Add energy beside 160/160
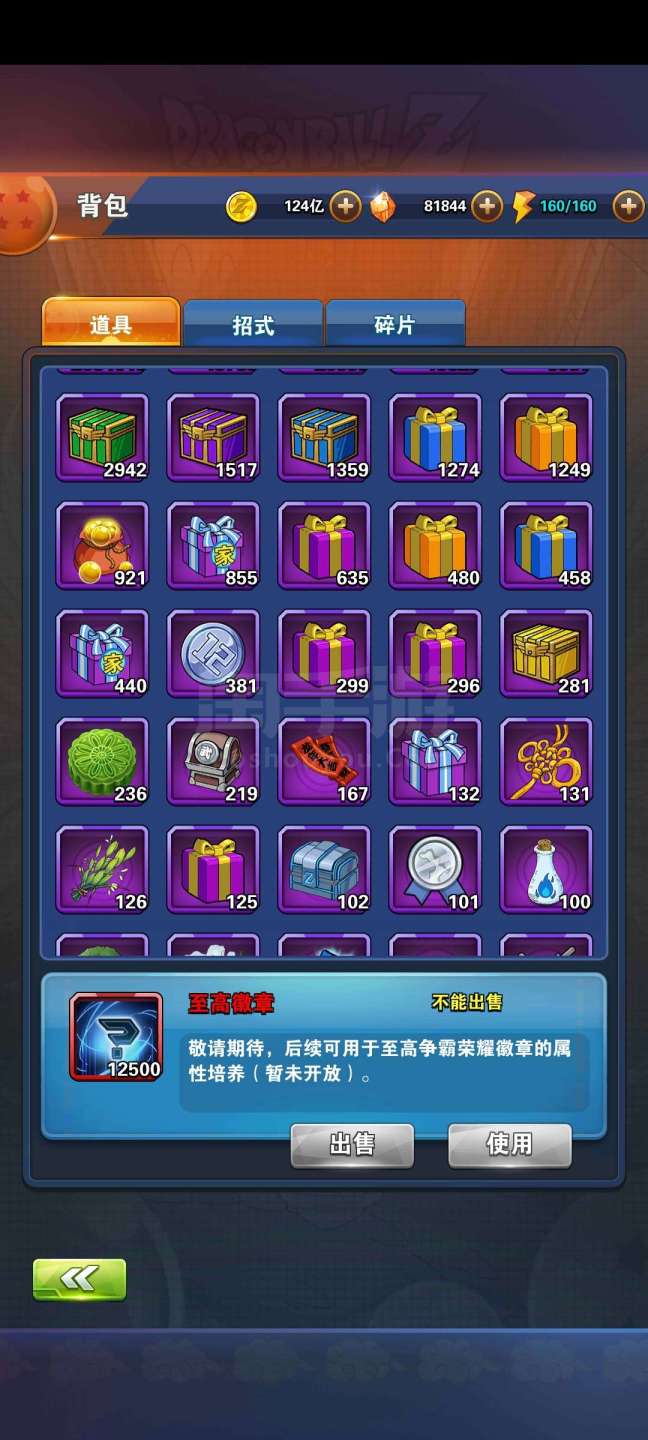Screen dimensions: 648x1440 [628, 206]
